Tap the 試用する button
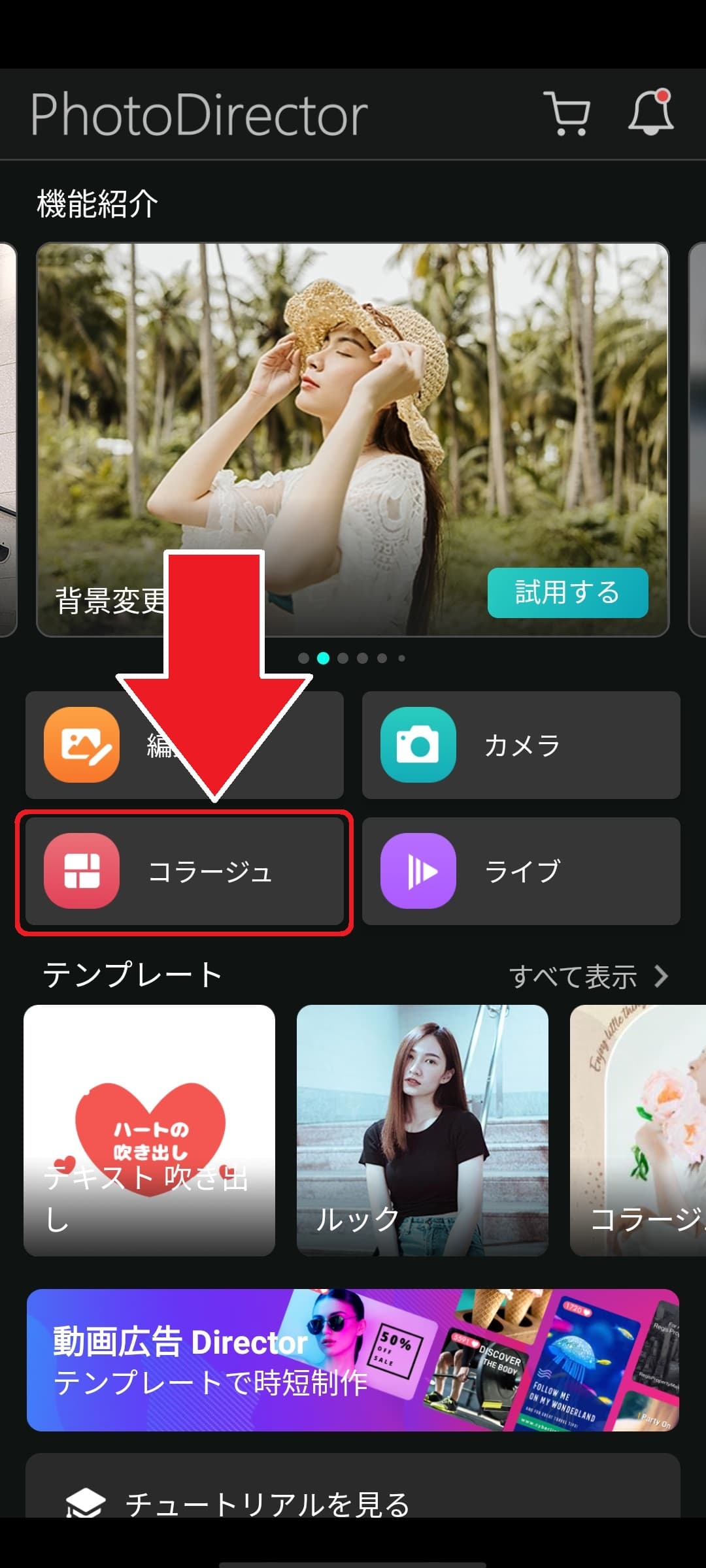This screenshot has width=706, height=1568. coord(567,593)
